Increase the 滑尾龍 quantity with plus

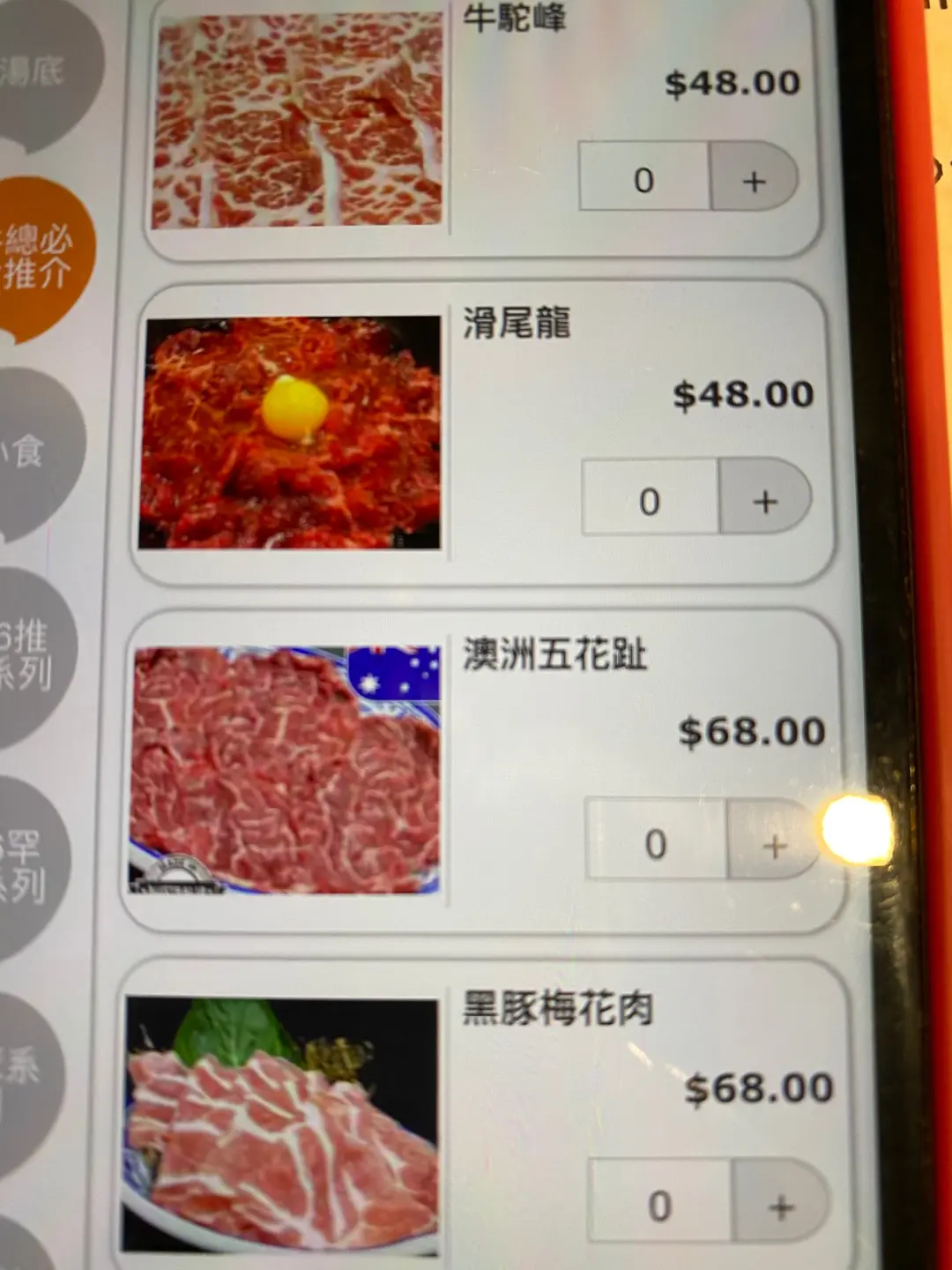pyautogui.click(x=764, y=500)
